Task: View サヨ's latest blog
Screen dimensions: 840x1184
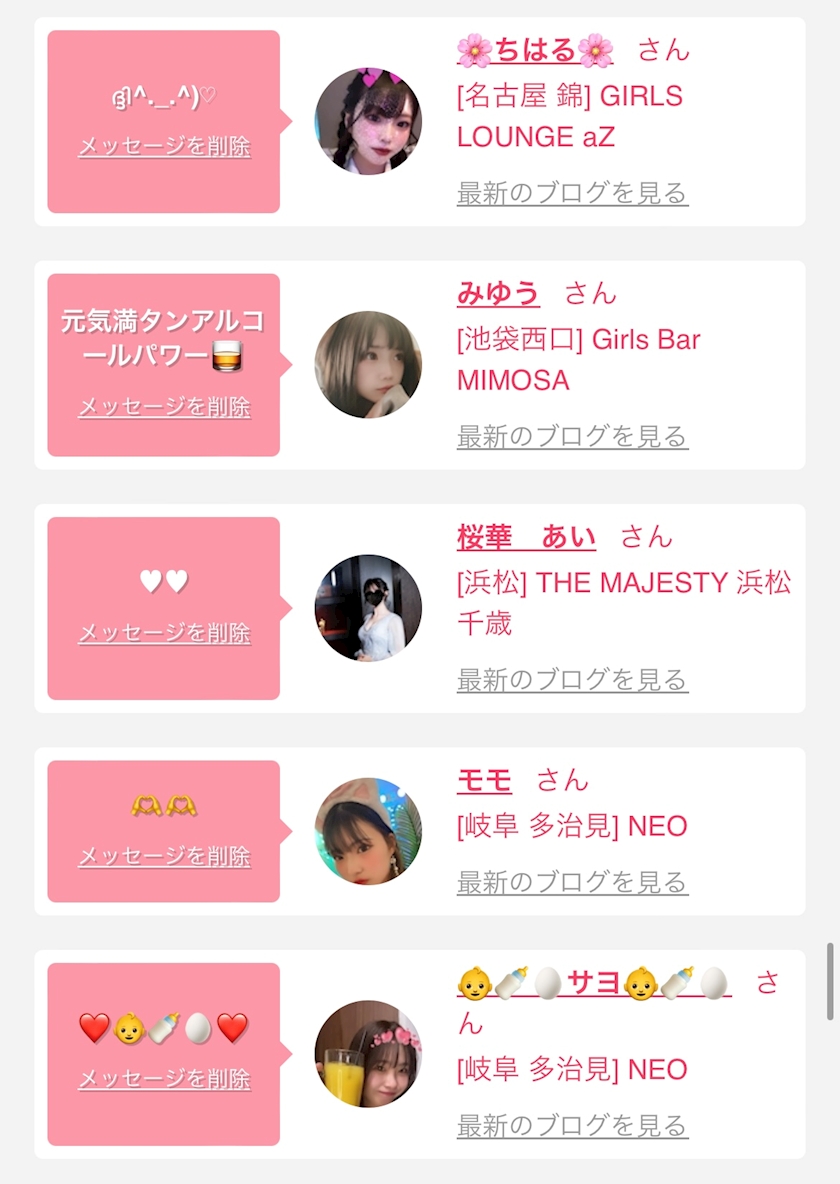Action: click(573, 1125)
